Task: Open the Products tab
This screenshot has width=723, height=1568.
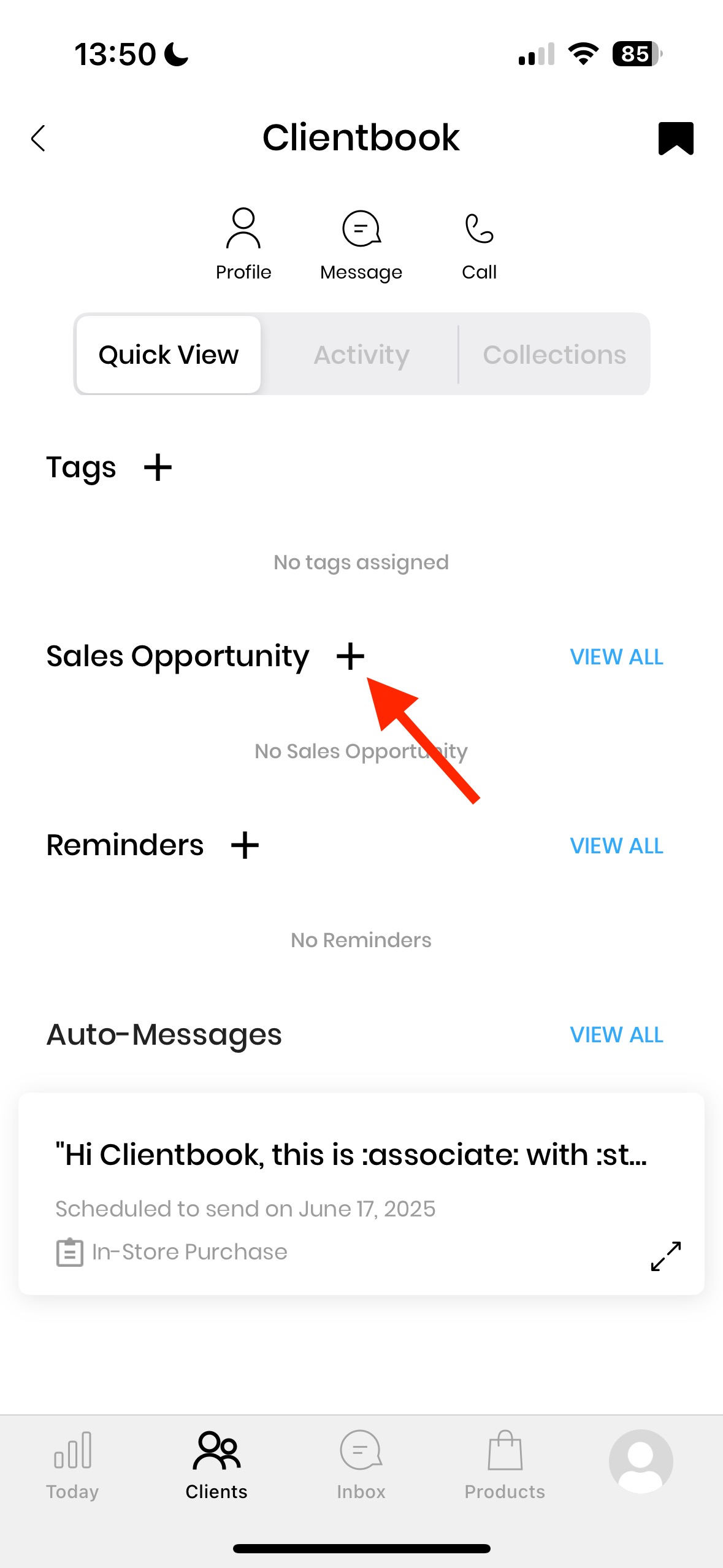Action: [x=505, y=1465]
